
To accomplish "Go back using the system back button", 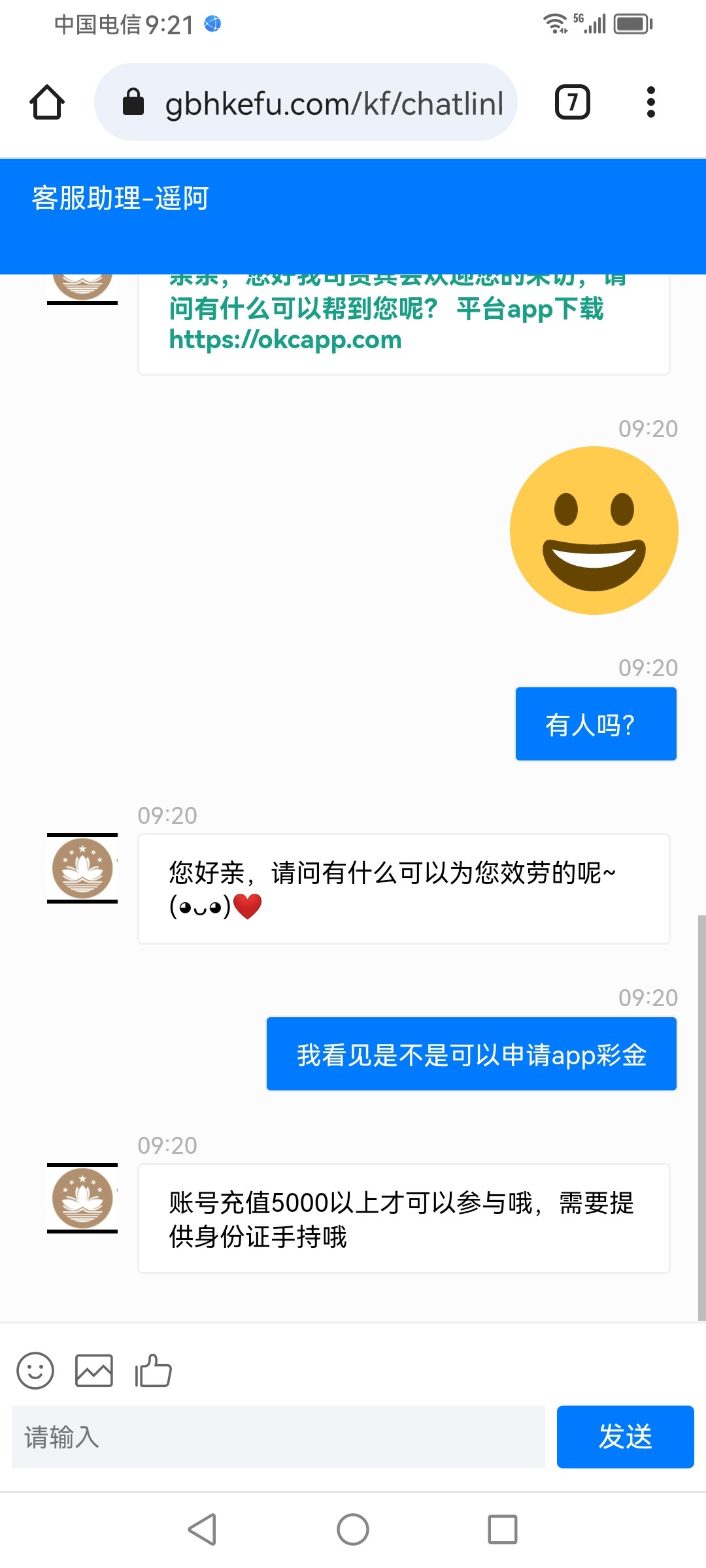I will (203, 1529).
